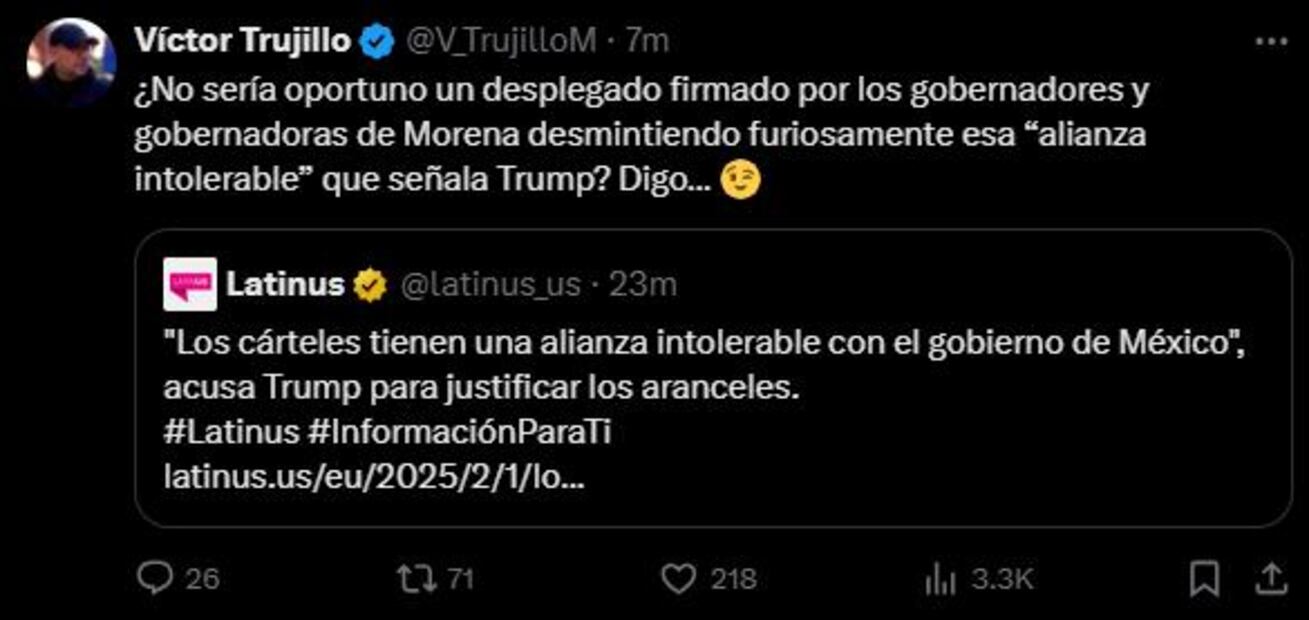Image resolution: width=1309 pixels, height=620 pixels.
Task: Like Víctor Trujillo's post
Action: pos(679,578)
